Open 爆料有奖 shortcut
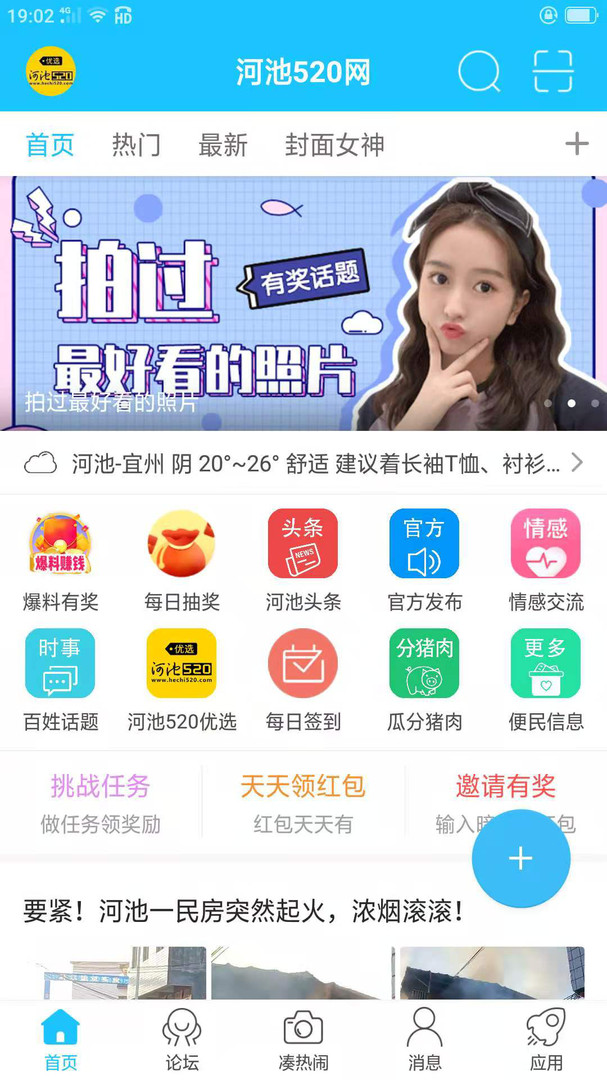The width and height of the screenshot is (607, 1080). coord(61,562)
